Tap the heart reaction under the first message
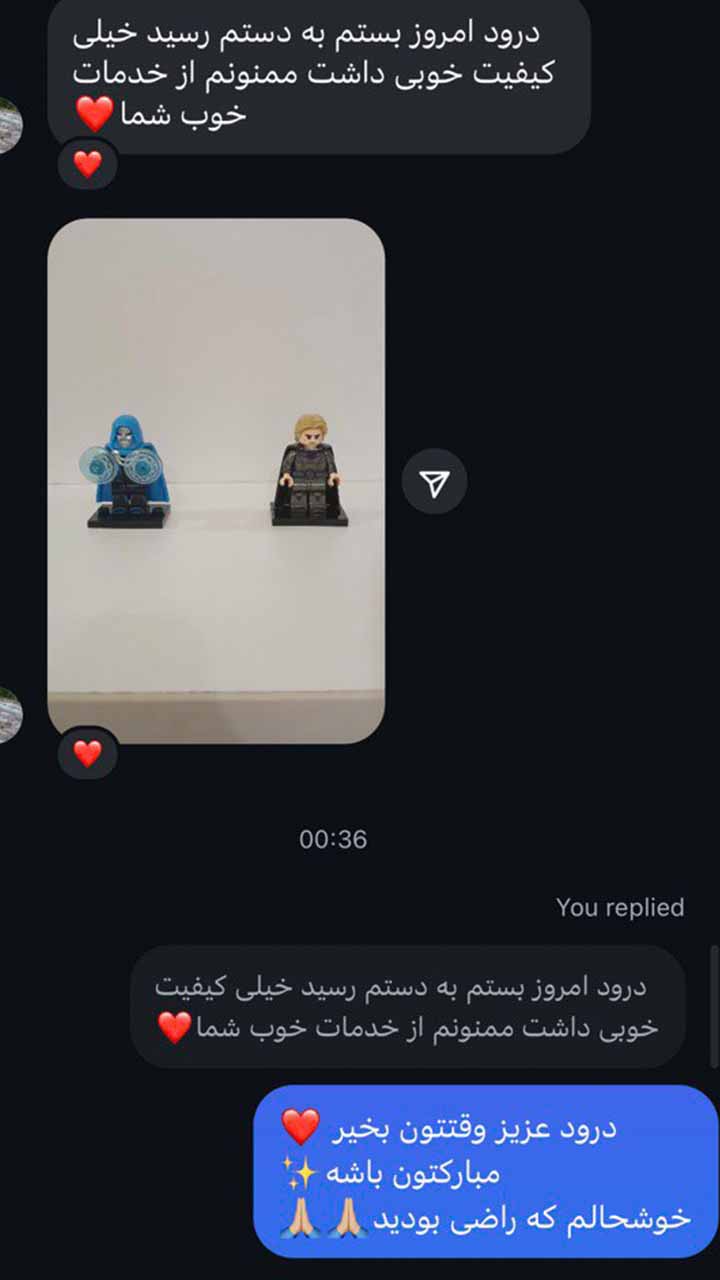Screen dimensions: 720x1280 [x=88, y=163]
